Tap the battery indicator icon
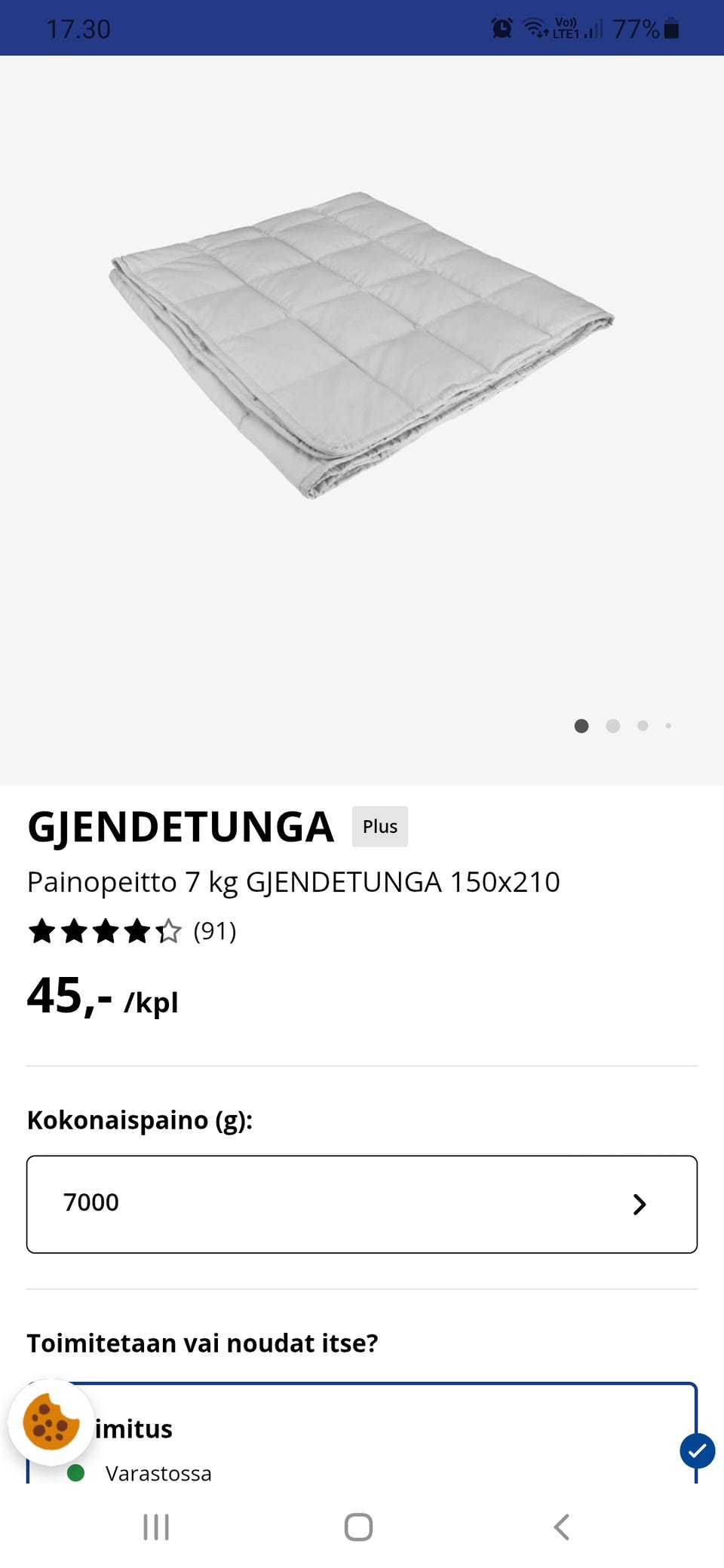This screenshot has height=1568, width=724. 670,29
